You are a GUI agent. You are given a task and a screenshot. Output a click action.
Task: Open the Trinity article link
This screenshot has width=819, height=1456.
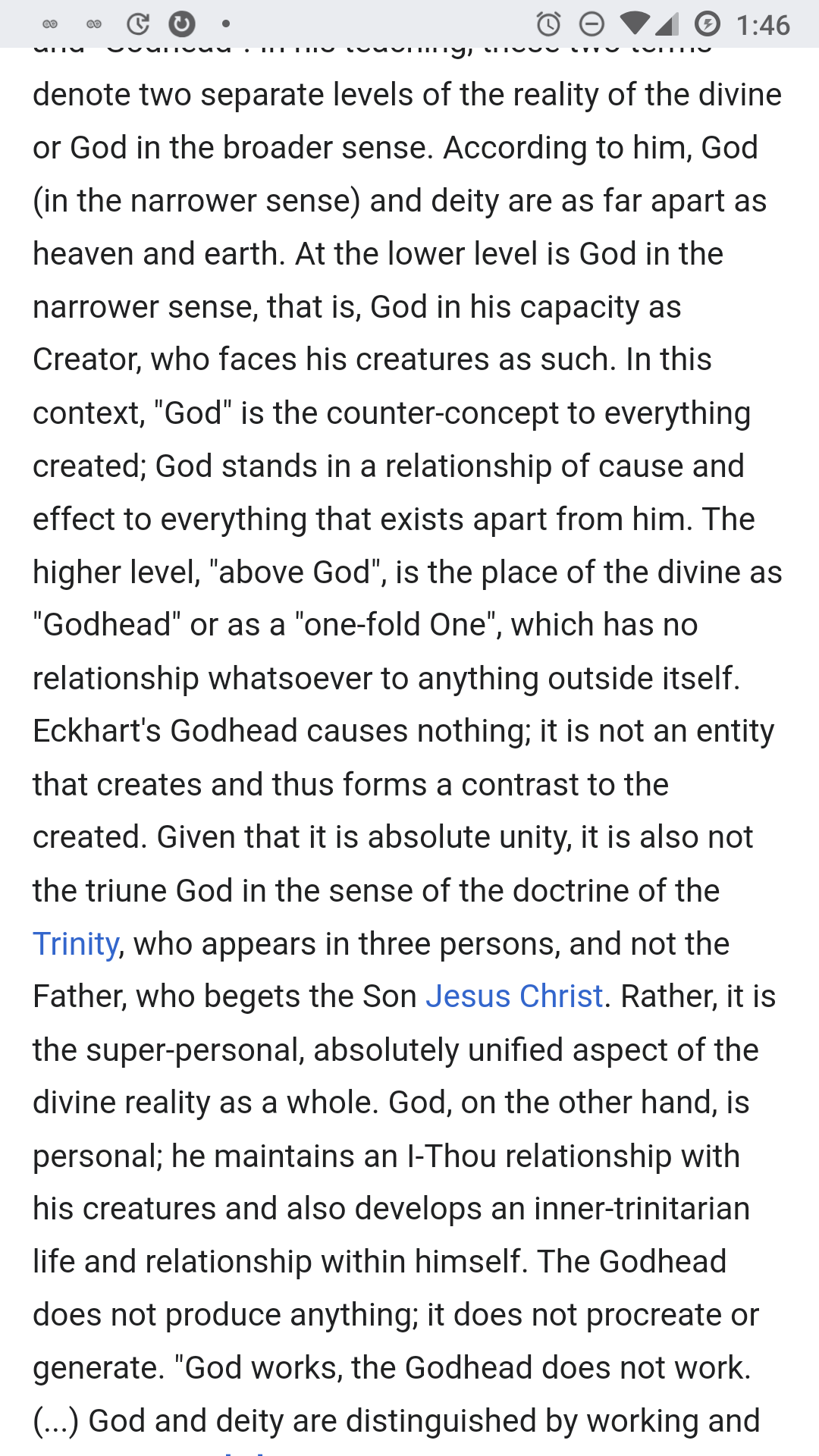pyautogui.click(x=76, y=944)
